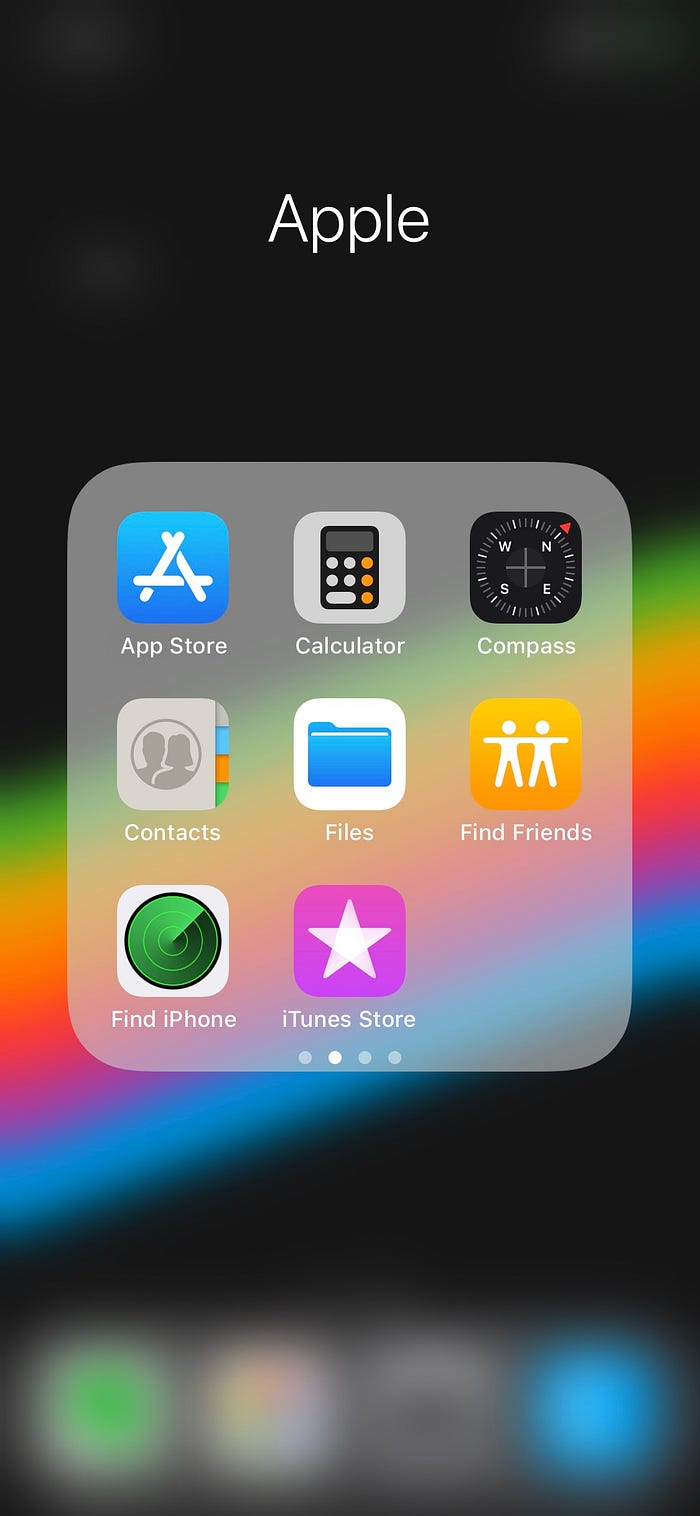This screenshot has height=1516, width=700.
Task: Open the Compass app
Action: pos(525,568)
